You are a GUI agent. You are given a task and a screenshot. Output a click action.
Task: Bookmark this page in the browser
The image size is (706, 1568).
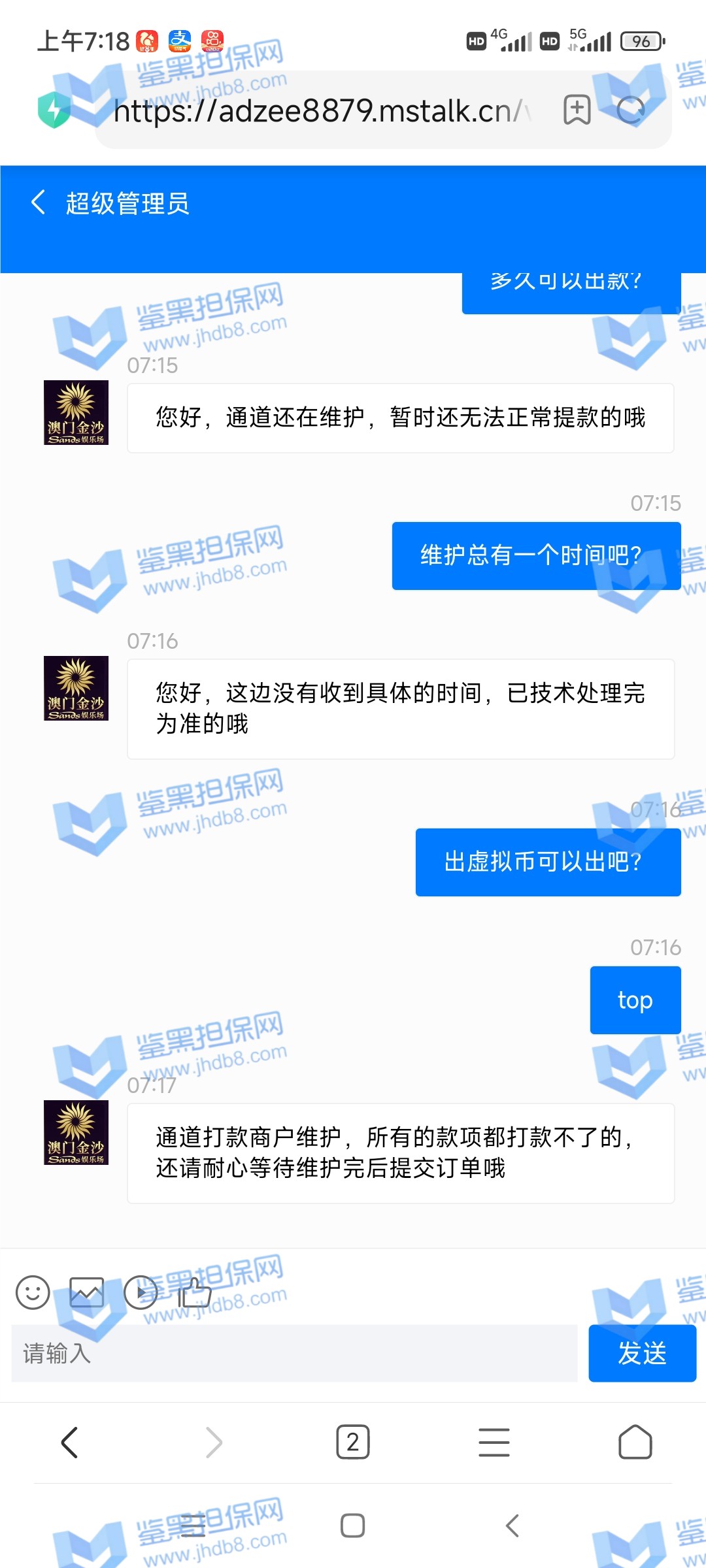point(577,110)
